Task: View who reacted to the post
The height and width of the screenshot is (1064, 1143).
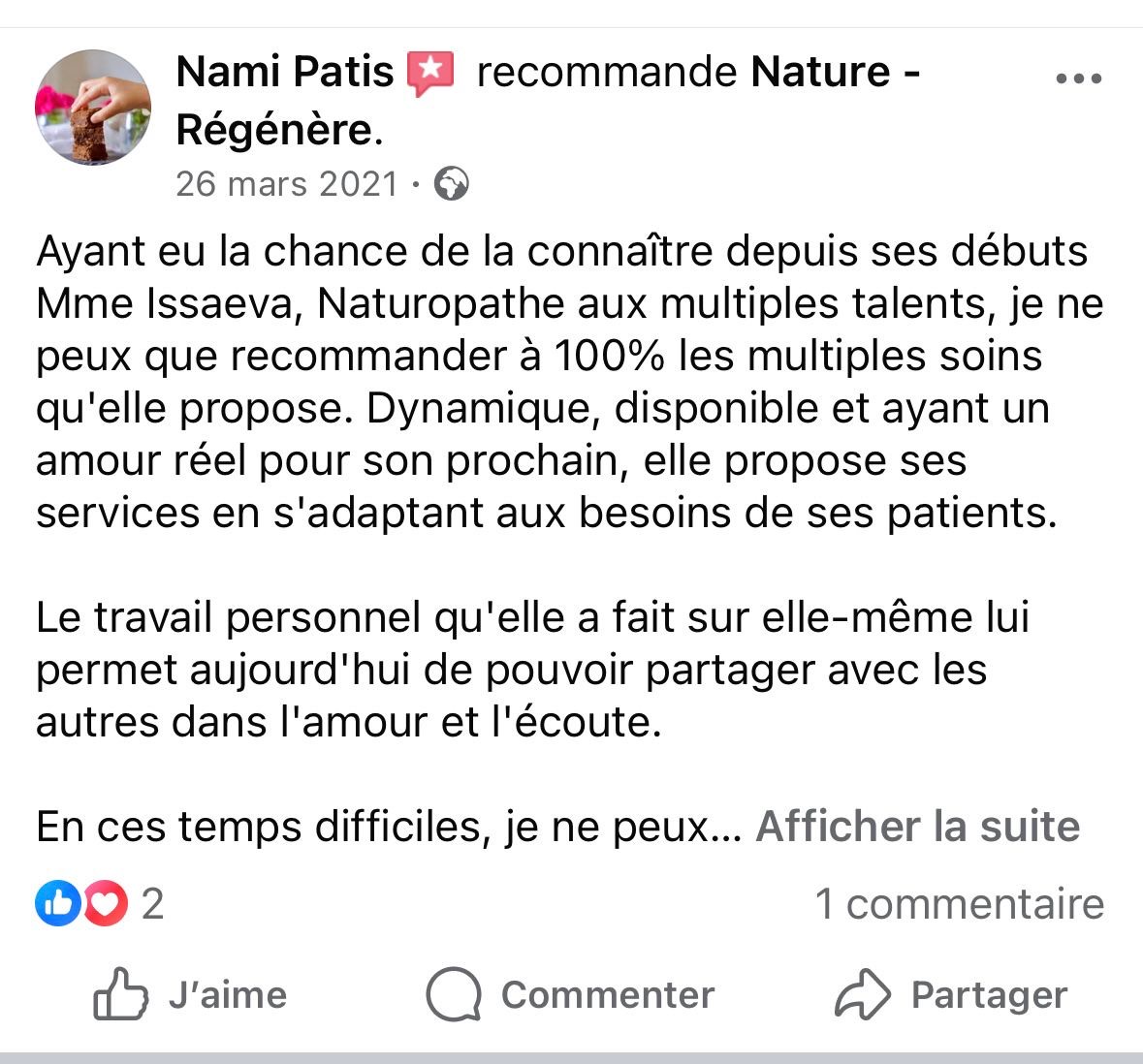Action: click(x=99, y=904)
